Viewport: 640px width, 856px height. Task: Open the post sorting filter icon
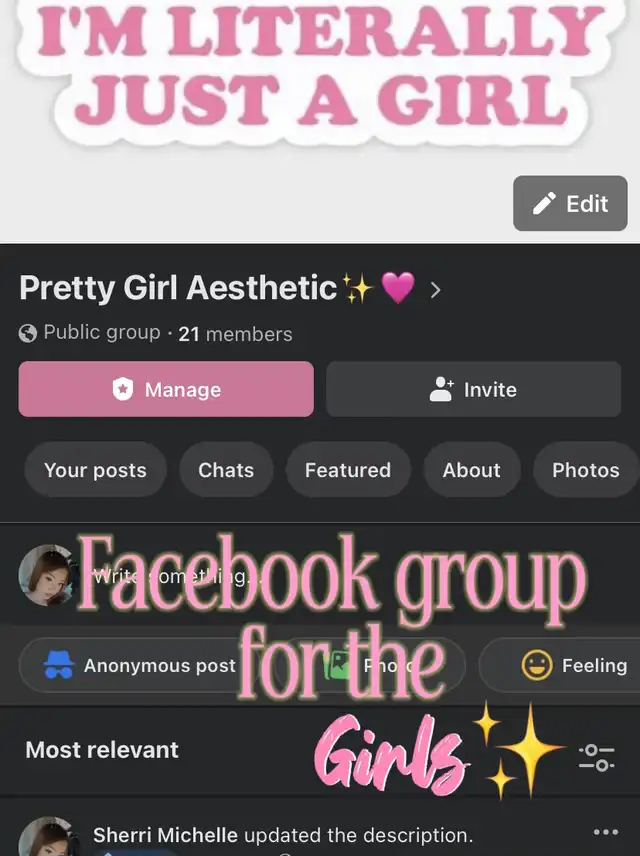(597, 757)
